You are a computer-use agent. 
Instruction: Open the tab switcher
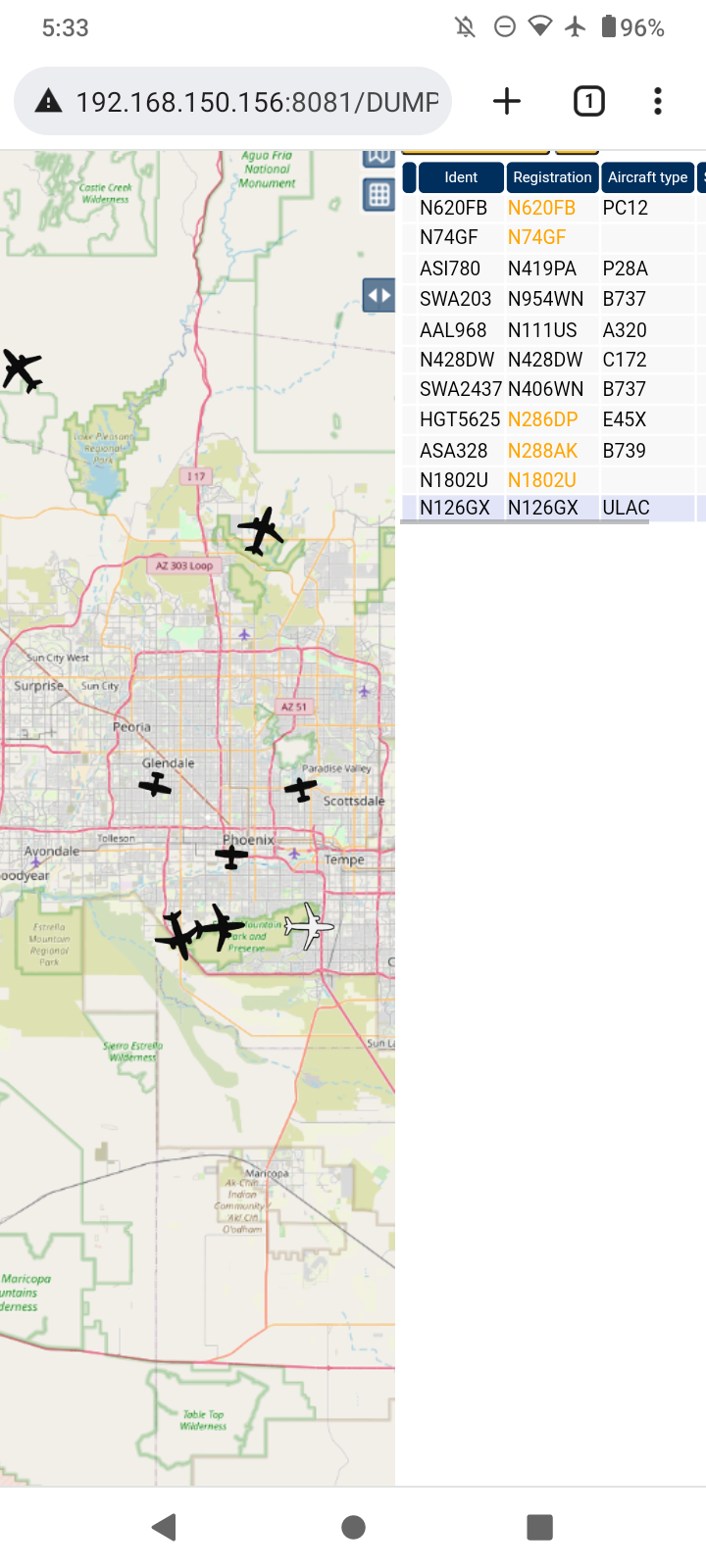point(588,101)
